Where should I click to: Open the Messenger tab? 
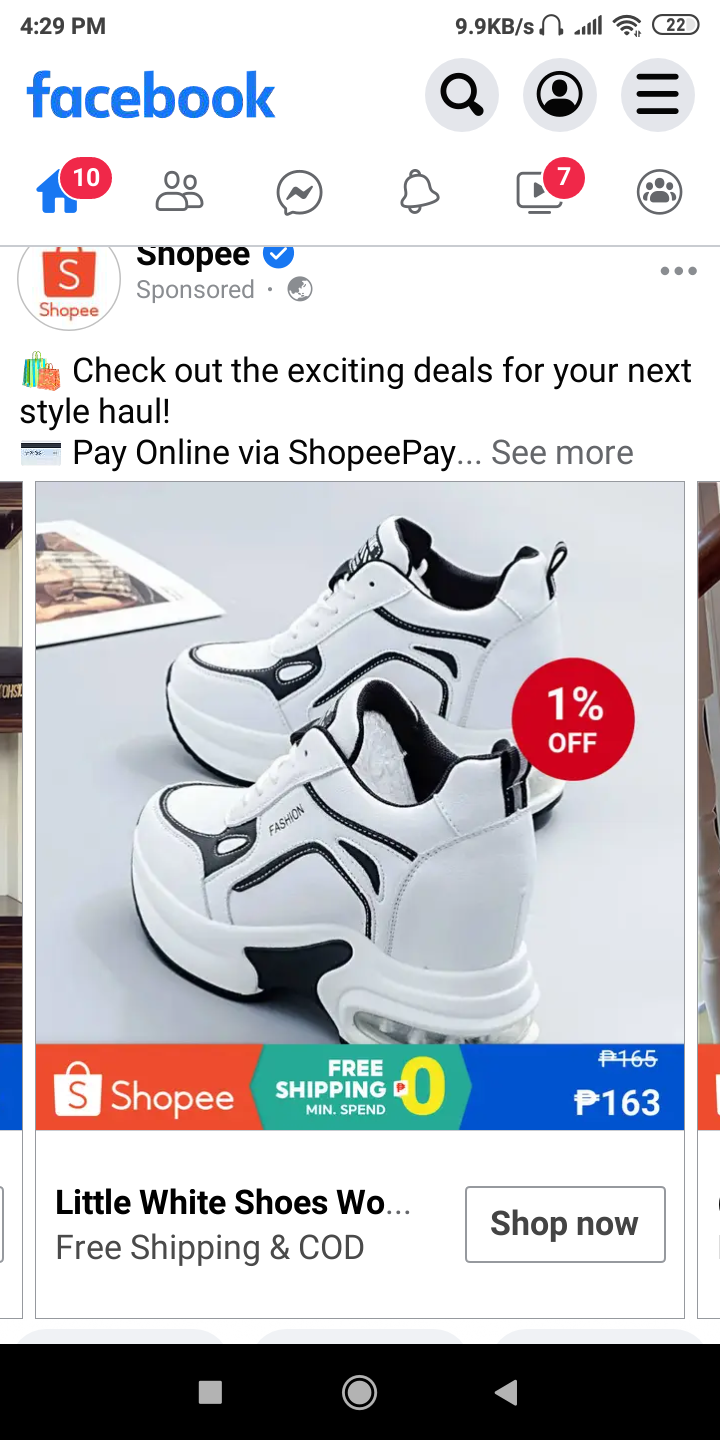(300, 192)
